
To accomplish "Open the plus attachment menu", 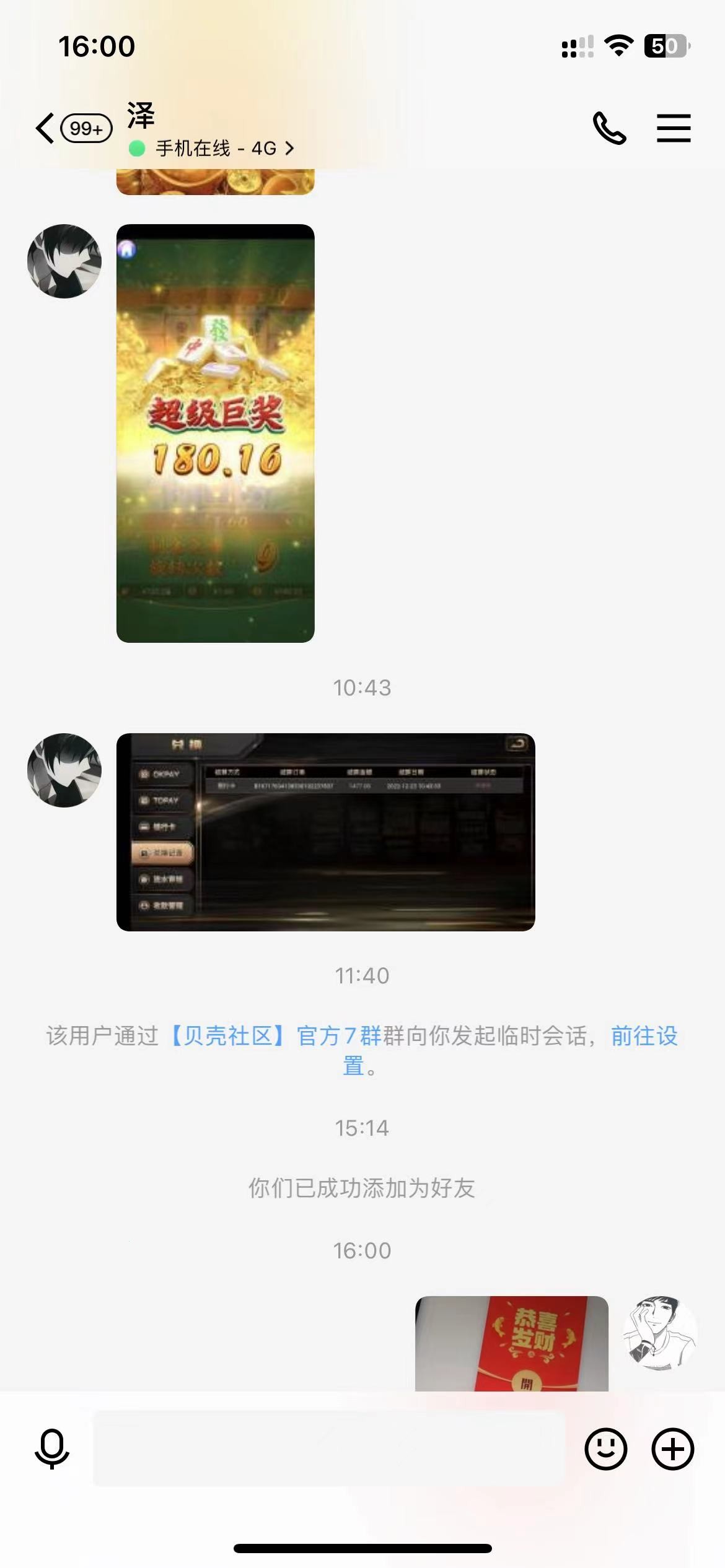I will (672, 1449).
